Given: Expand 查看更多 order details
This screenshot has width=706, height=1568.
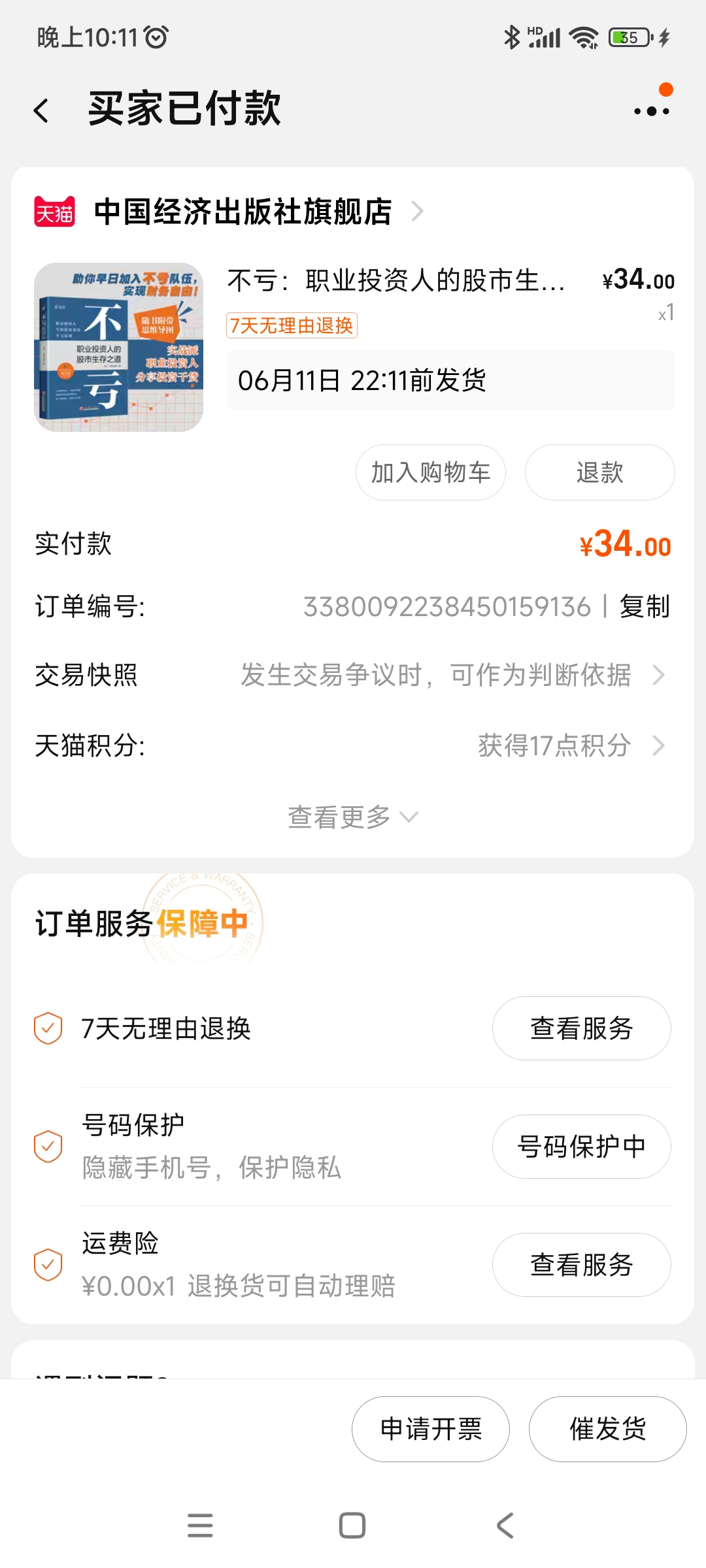Looking at the screenshot, I should tap(353, 817).
